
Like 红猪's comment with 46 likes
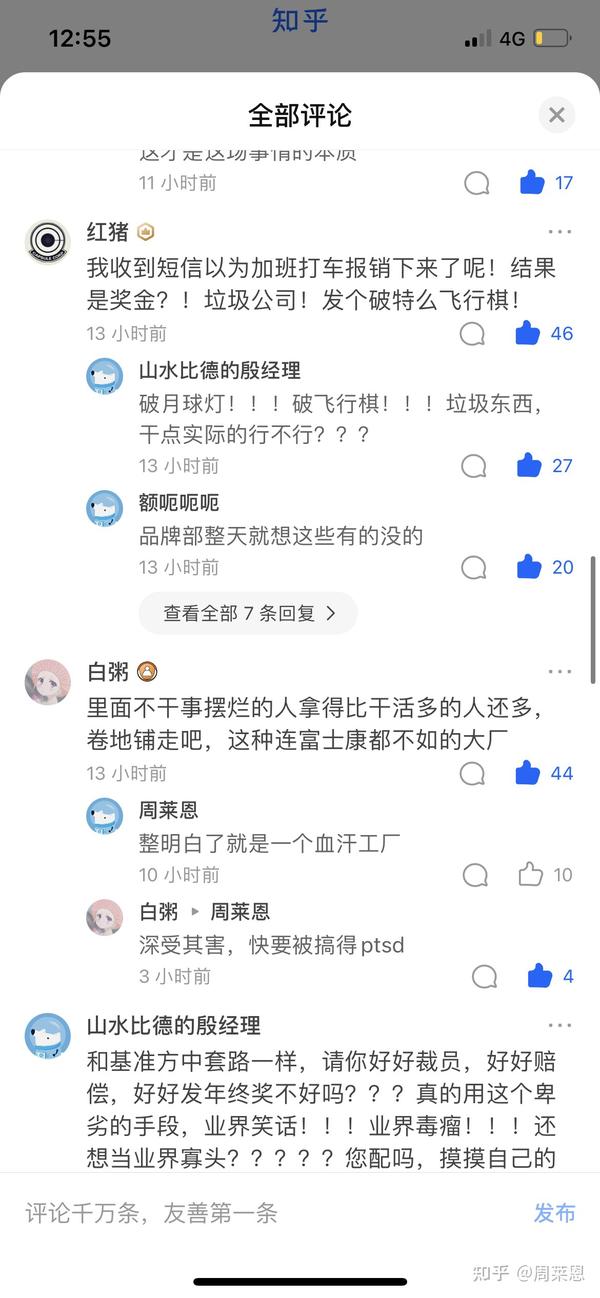(528, 333)
